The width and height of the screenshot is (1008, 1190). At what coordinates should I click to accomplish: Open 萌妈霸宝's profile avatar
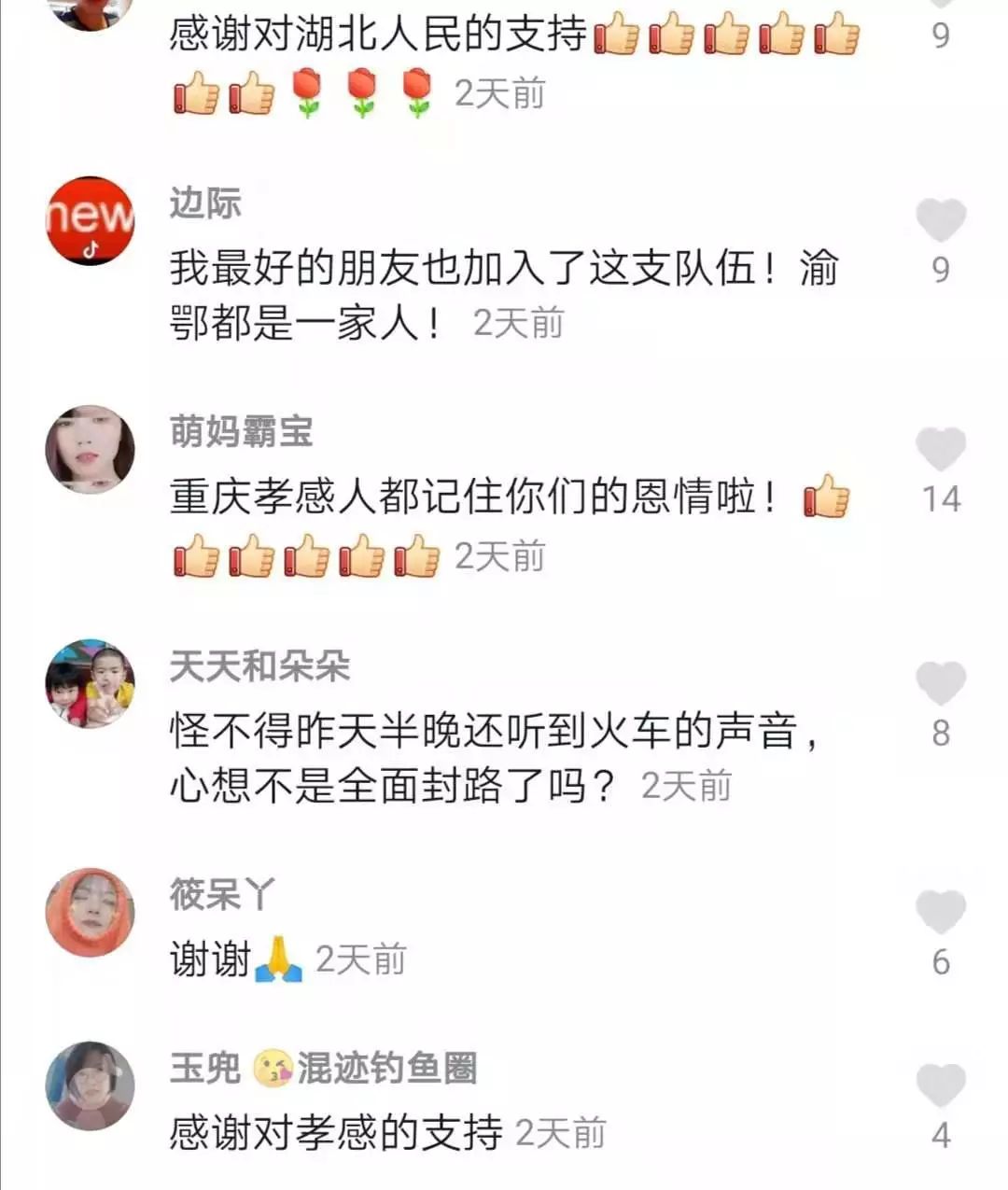(x=91, y=450)
